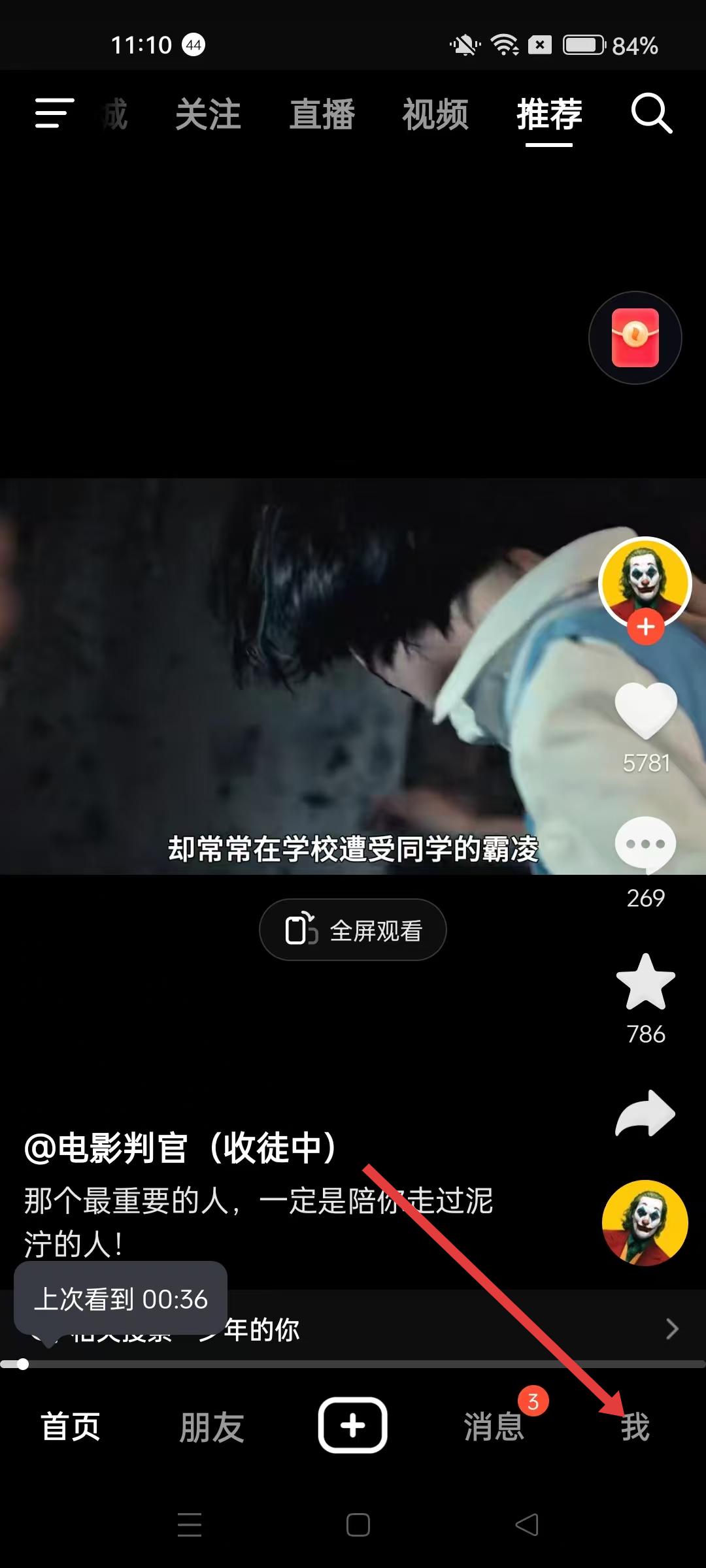Image resolution: width=706 pixels, height=1568 pixels.
Task: Go to the 朋友 tab
Action: 212,1427
